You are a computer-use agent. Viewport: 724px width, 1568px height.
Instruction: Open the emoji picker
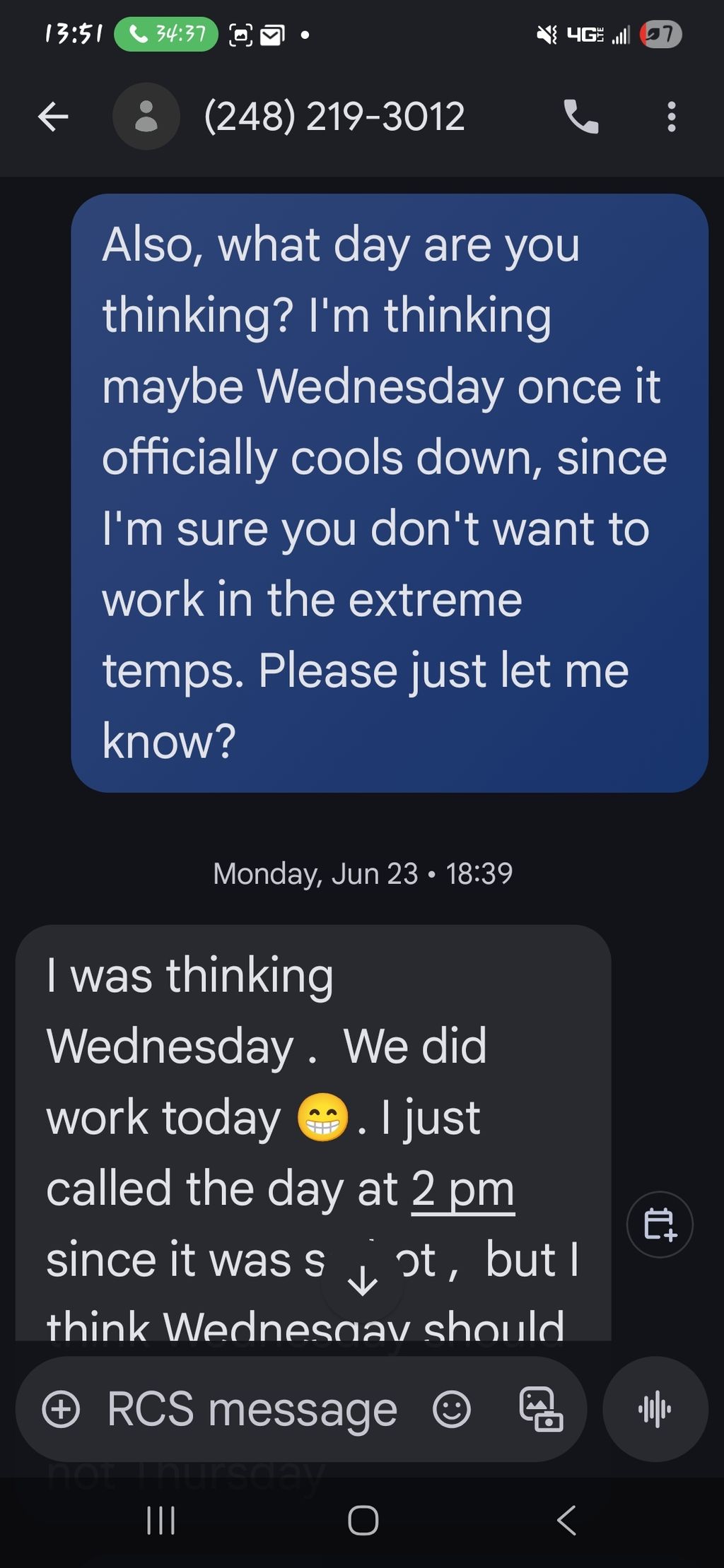[451, 1410]
